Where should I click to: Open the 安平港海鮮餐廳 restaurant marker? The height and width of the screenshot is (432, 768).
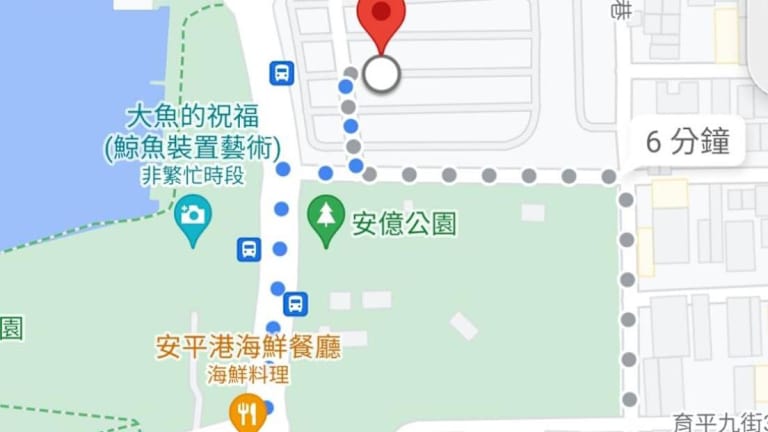click(x=247, y=409)
